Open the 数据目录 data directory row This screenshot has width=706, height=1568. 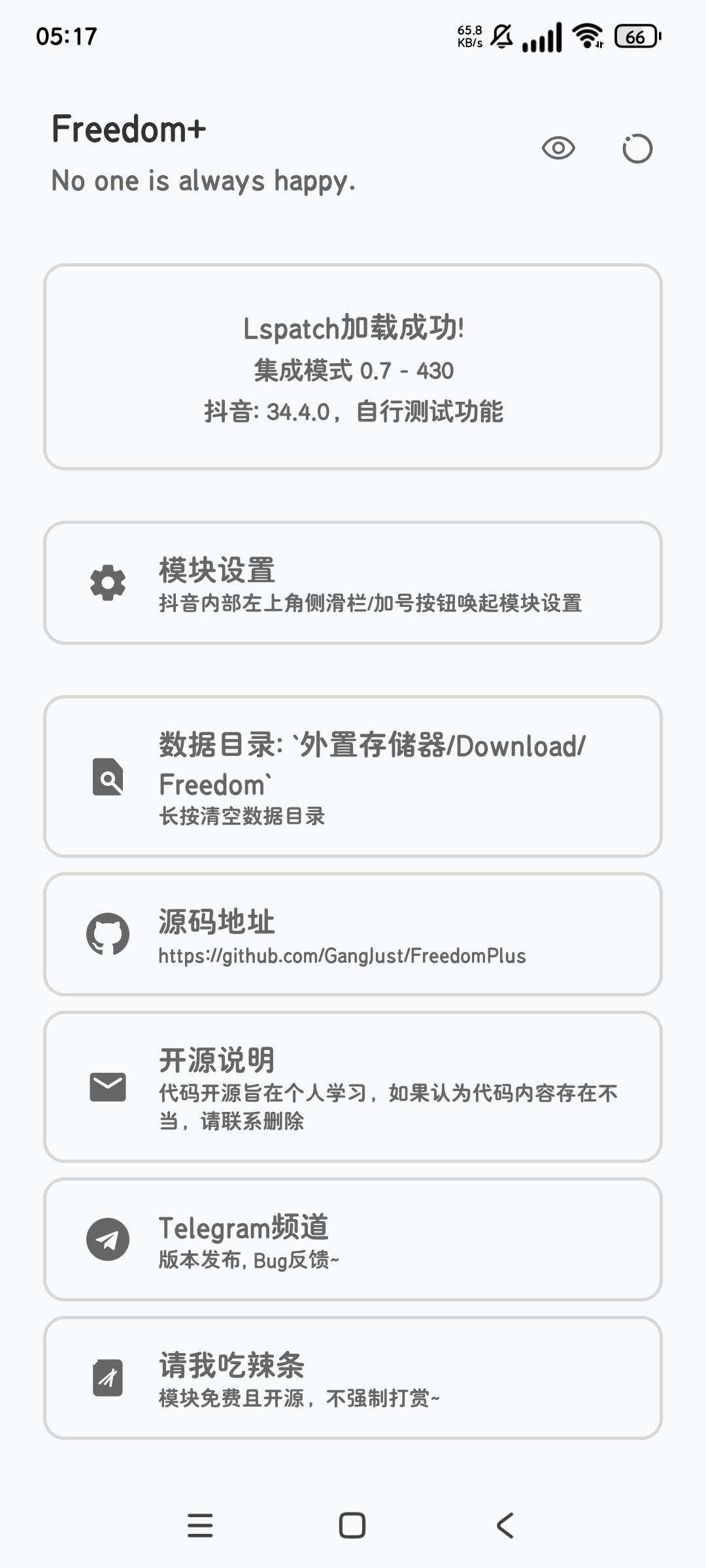coord(353,777)
